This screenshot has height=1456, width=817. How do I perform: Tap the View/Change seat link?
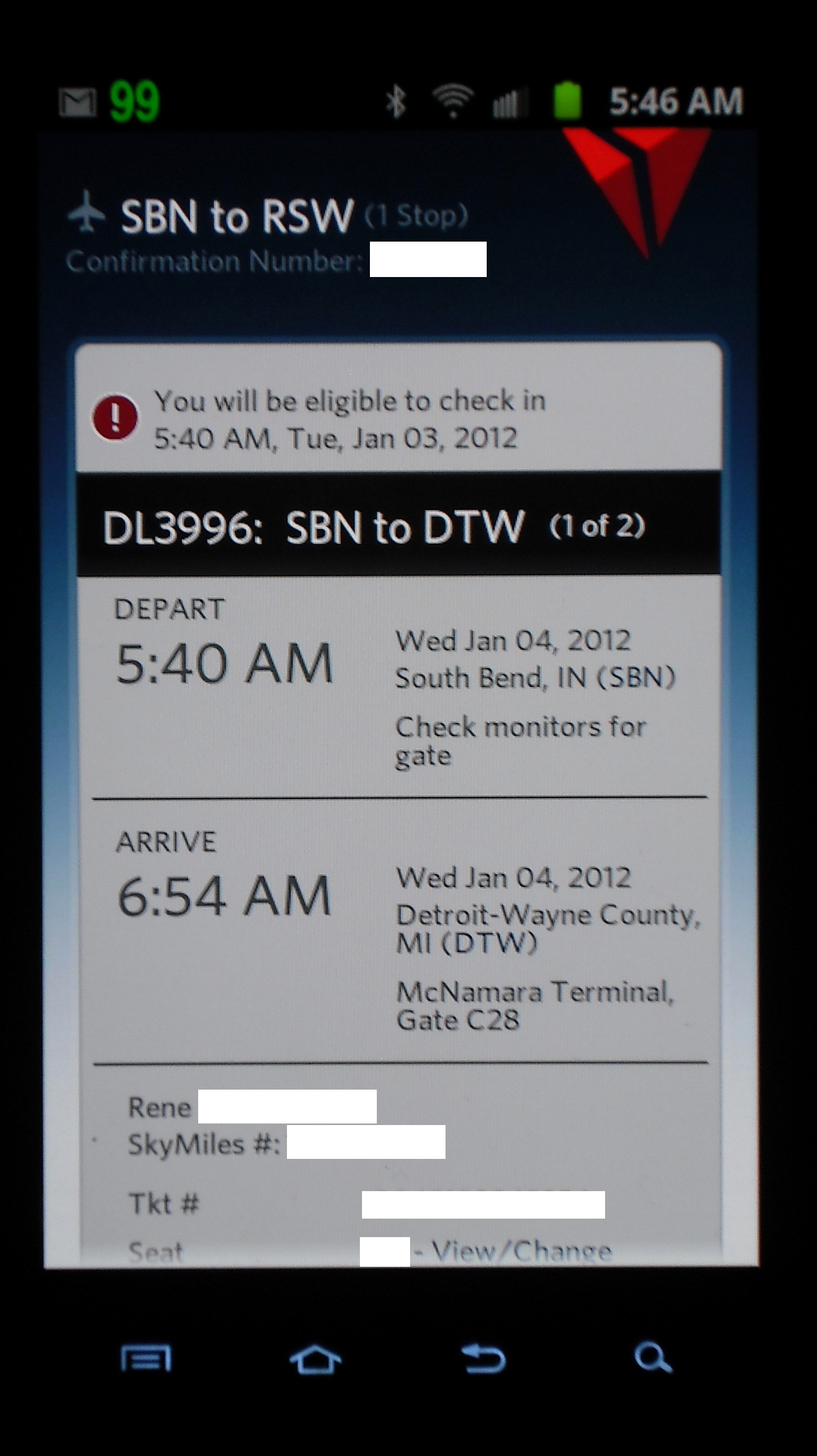pos(521,1251)
